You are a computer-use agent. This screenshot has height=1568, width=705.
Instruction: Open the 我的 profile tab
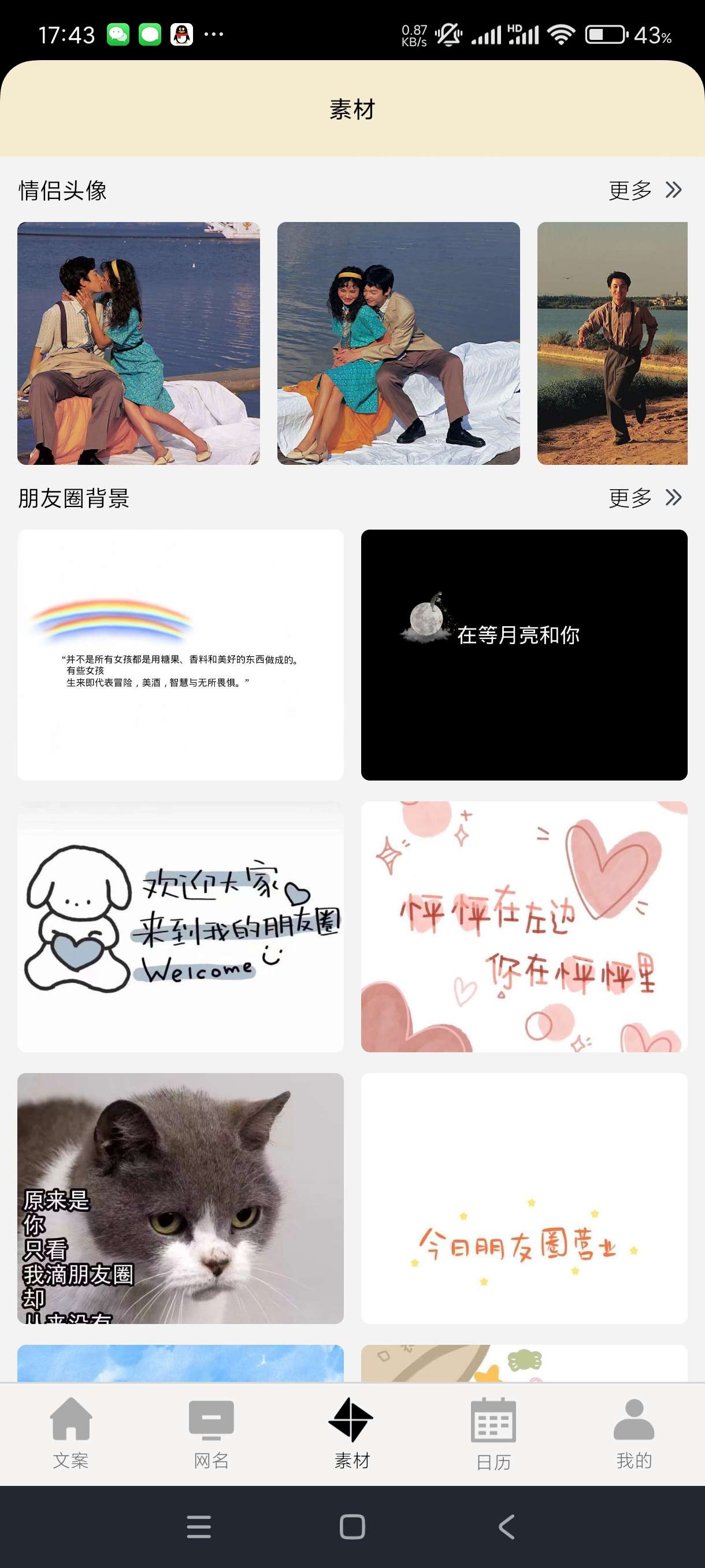634,1432
